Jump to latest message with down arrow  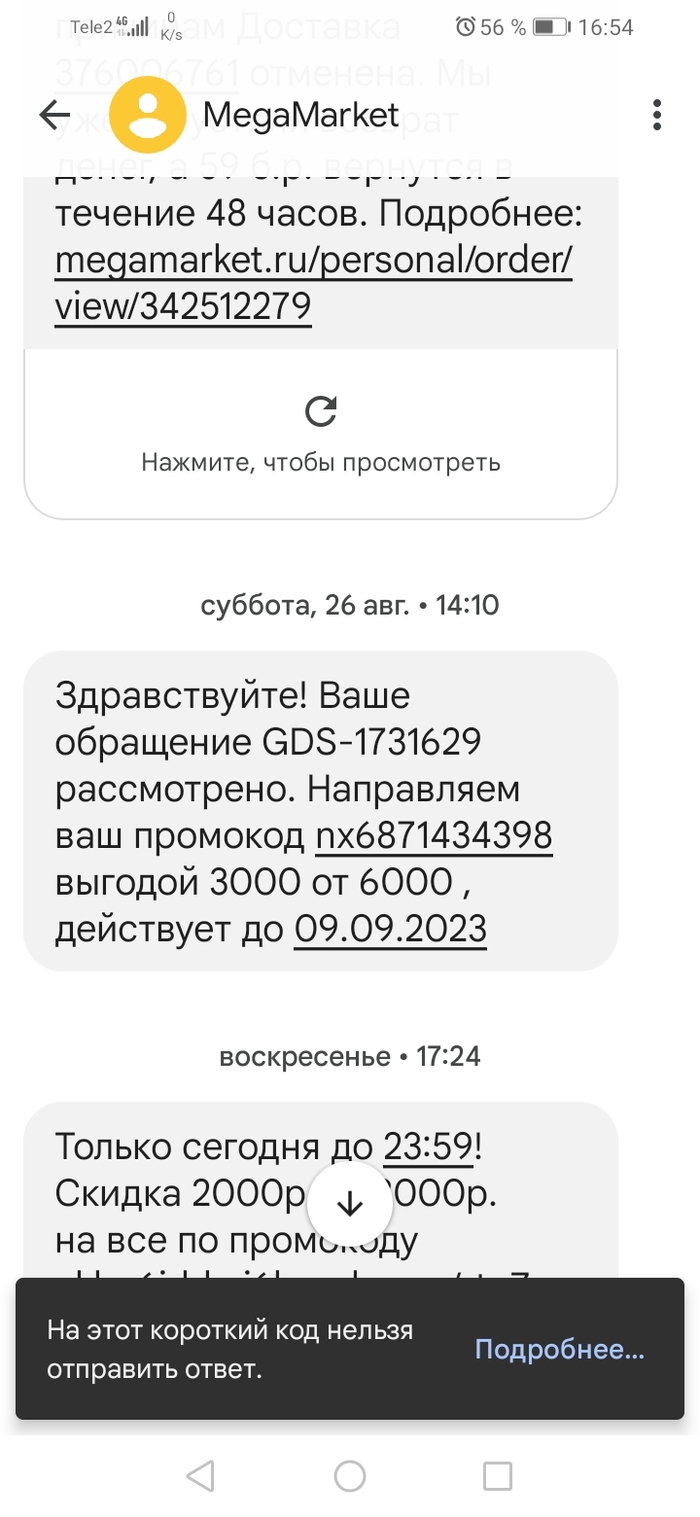click(x=350, y=1205)
